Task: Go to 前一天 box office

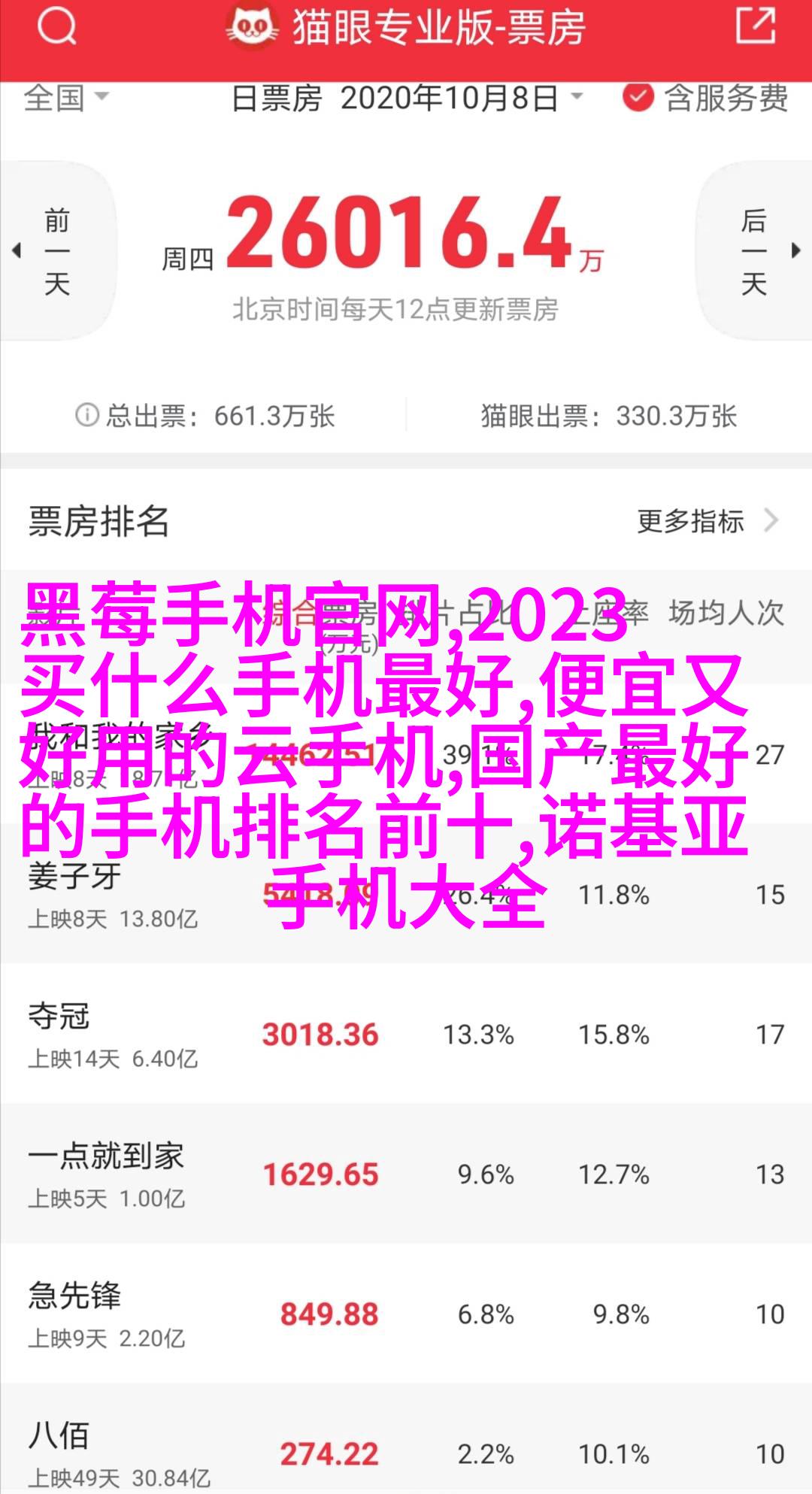Action: (58, 252)
